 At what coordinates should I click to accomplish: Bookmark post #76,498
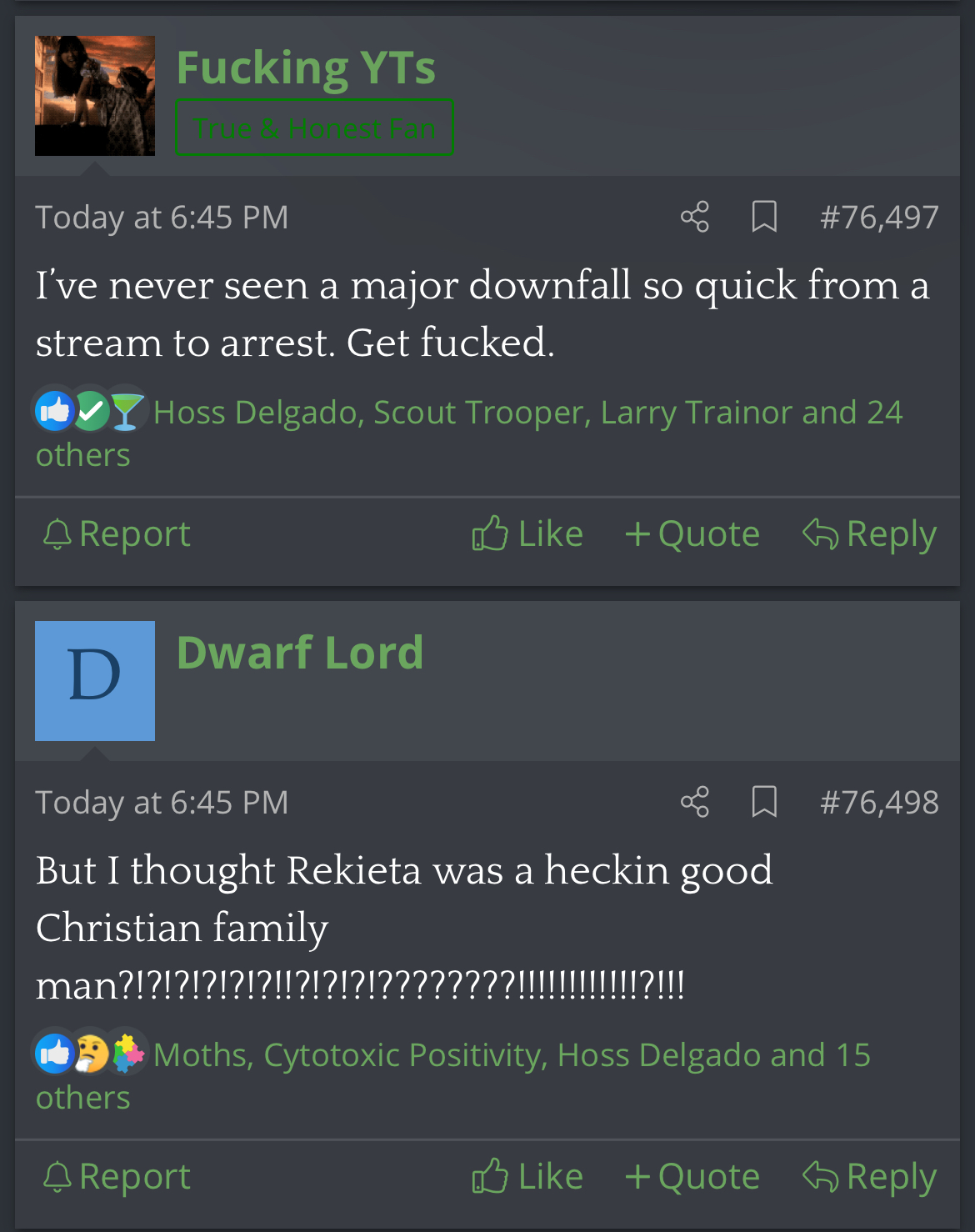tap(764, 802)
